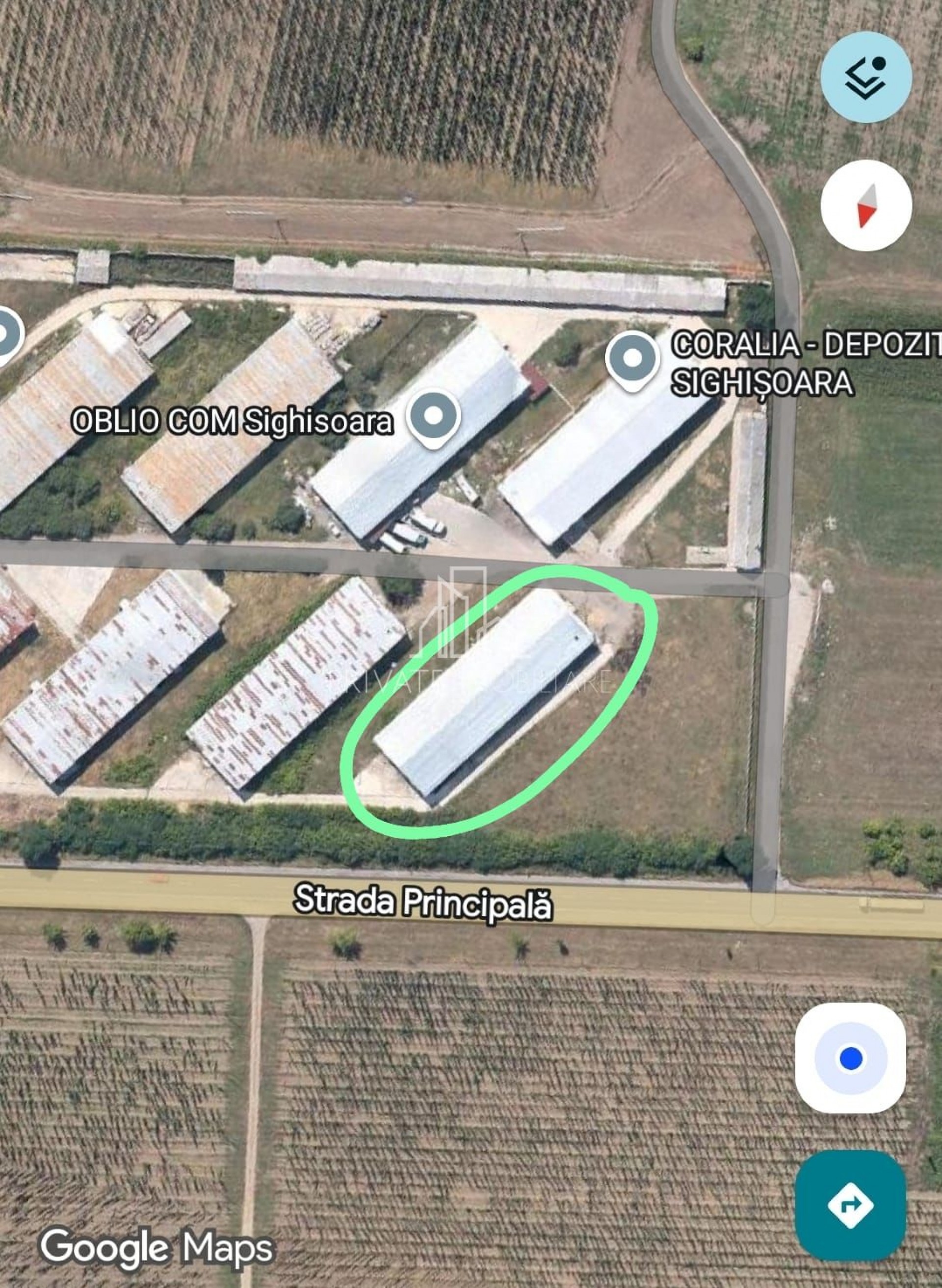The height and width of the screenshot is (1288, 942).
Task: Select the CORALIA - DEPOZIT SIGHIȘOARA pin
Action: coord(632,359)
